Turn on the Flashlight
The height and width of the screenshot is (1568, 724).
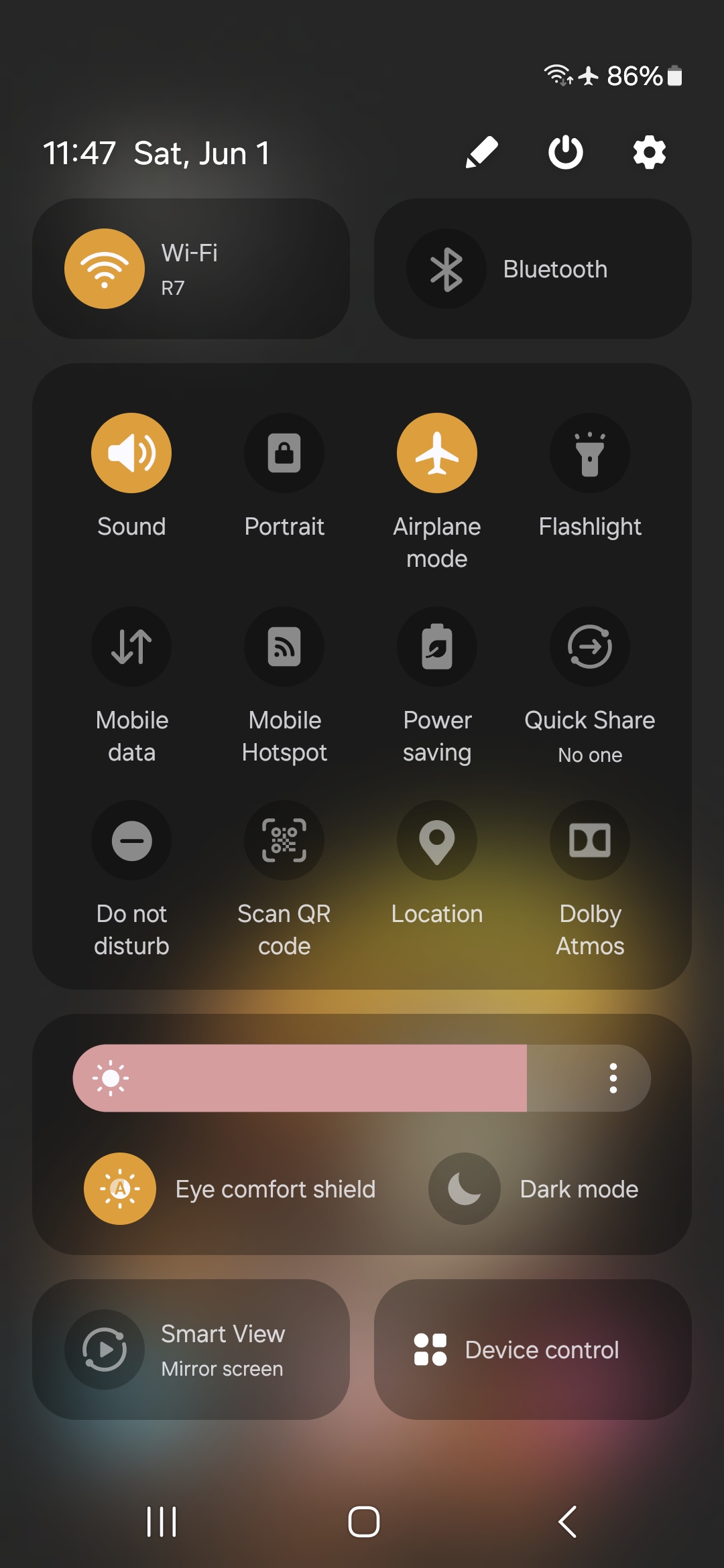click(x=590, y=453)
